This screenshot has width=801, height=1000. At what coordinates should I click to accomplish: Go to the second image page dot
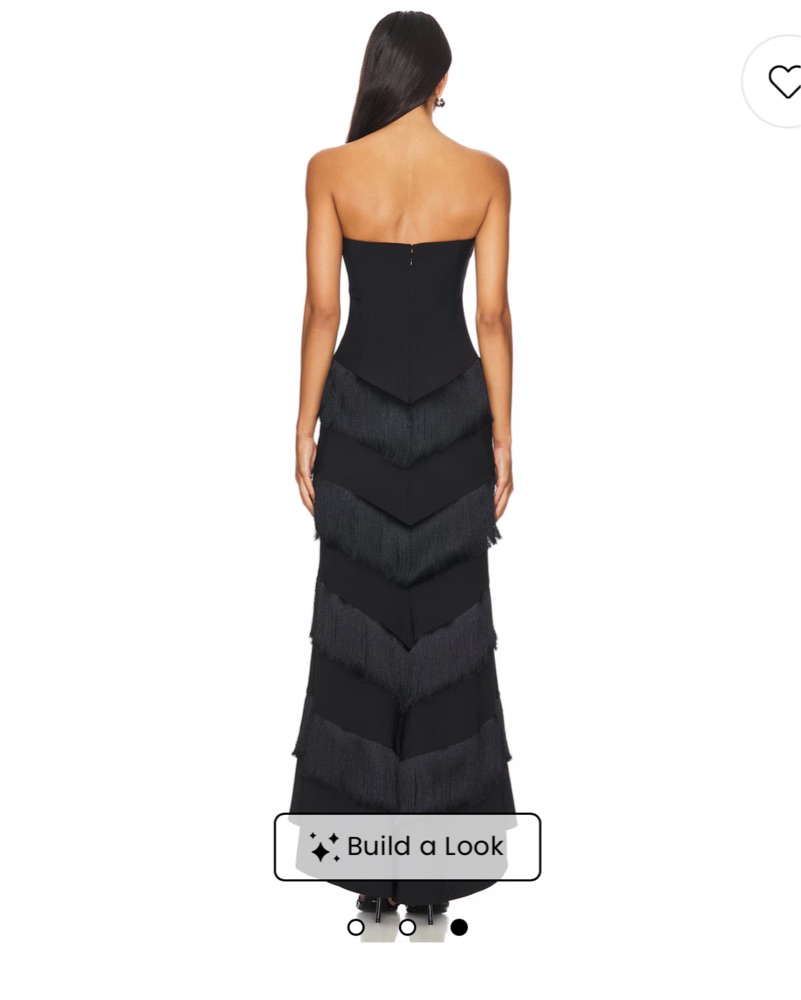pos(407,927)
